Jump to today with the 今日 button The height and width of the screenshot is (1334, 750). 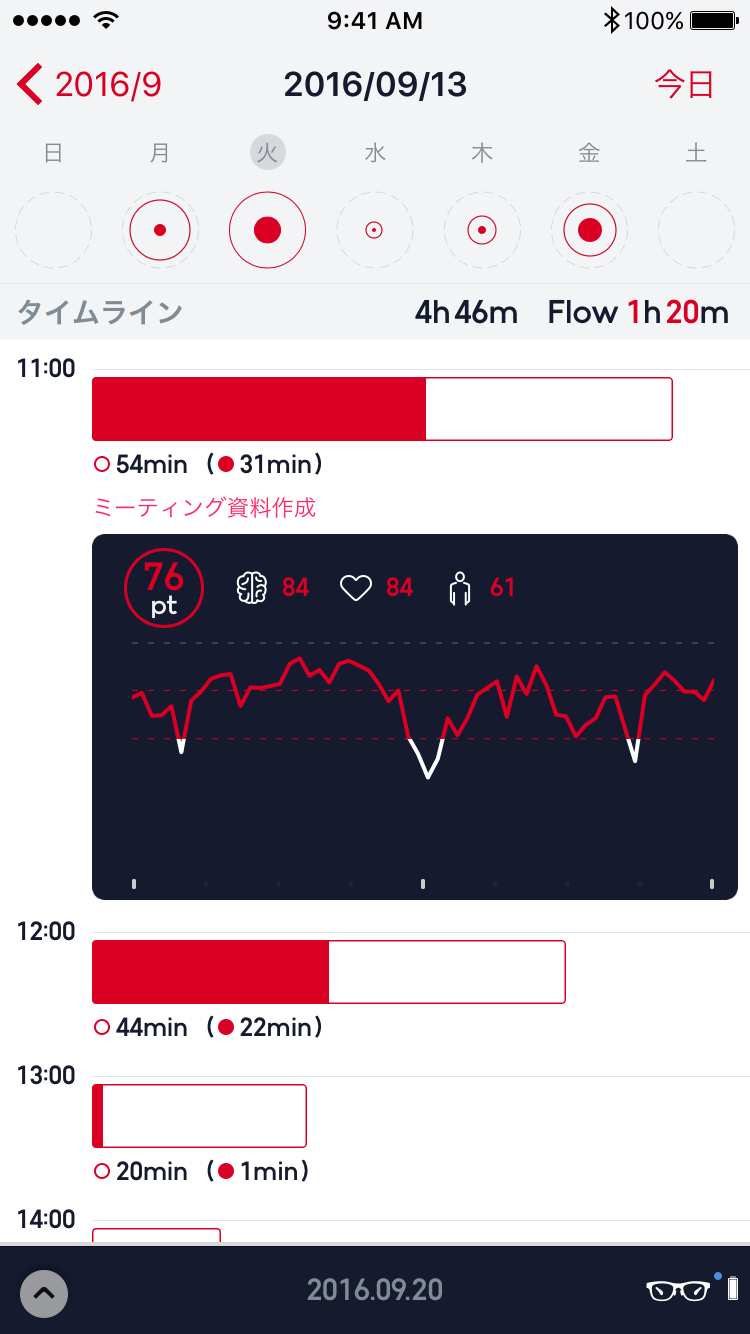click(684, 85)
